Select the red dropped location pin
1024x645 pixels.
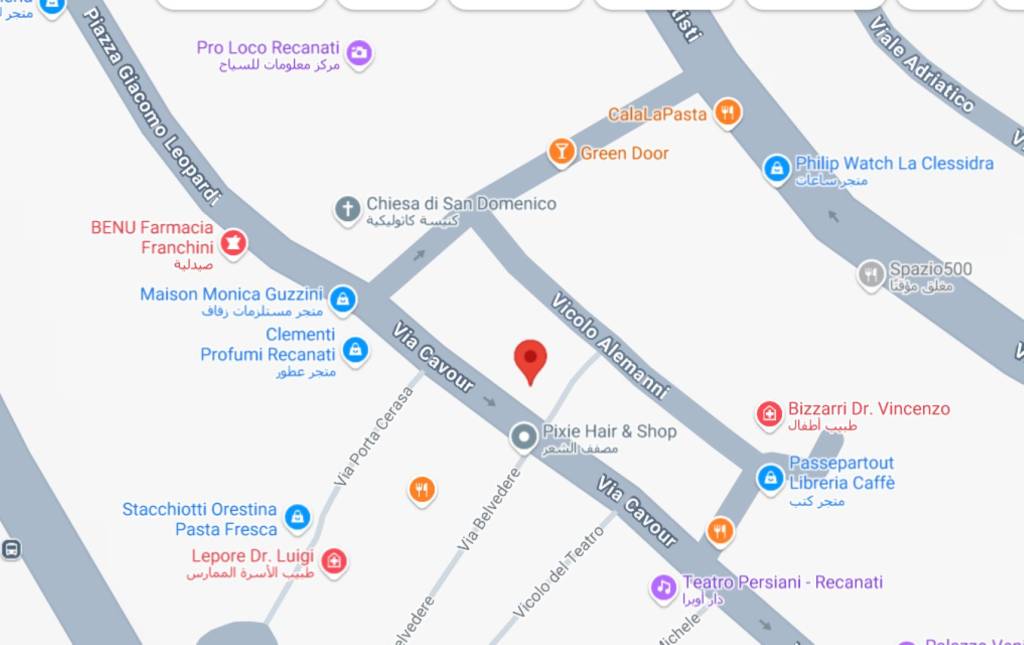(530, 360)
